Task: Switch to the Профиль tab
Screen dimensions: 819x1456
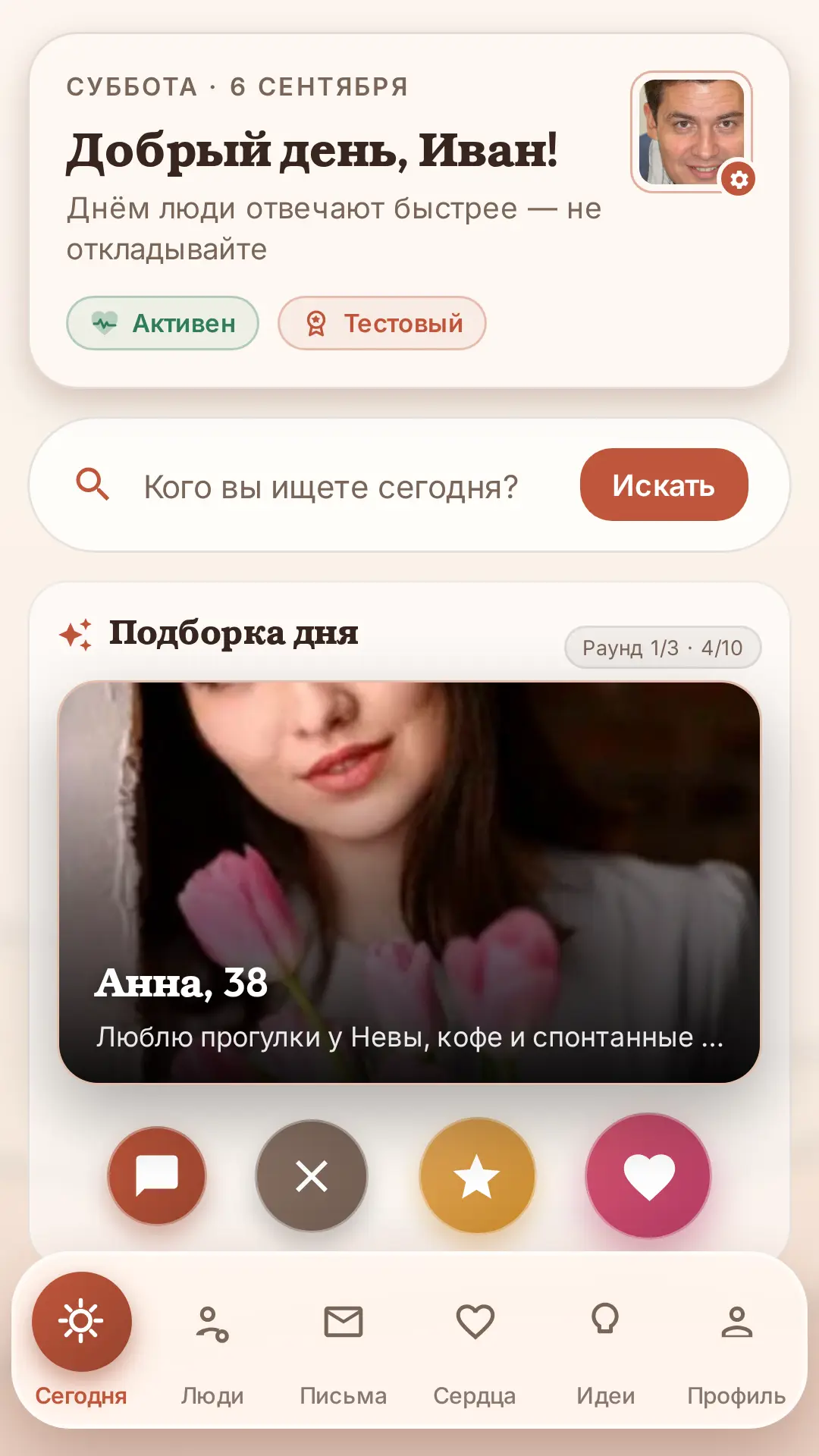Action: click(736, 1354)
